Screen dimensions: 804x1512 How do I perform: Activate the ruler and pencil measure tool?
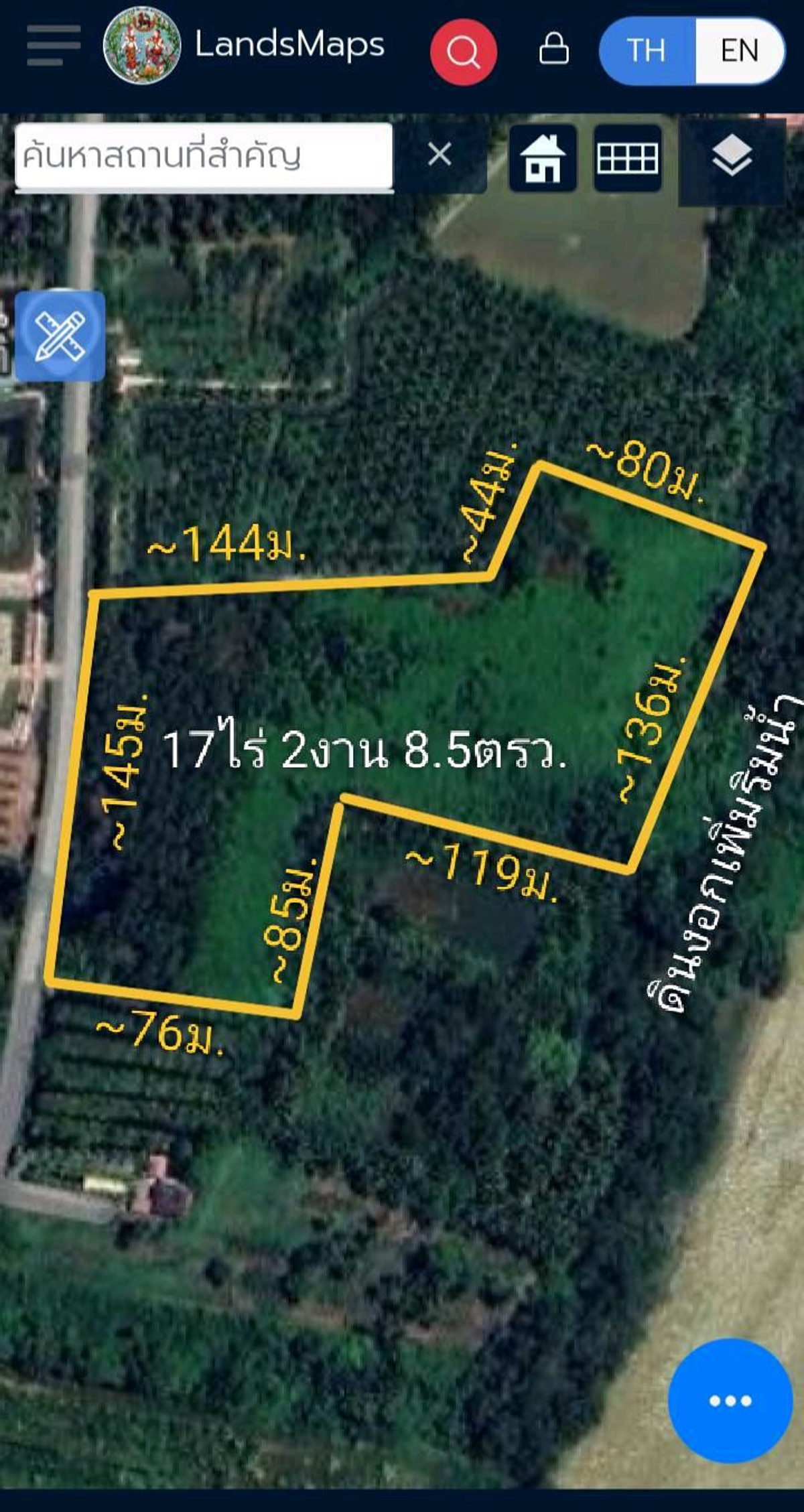pos(60,336)
